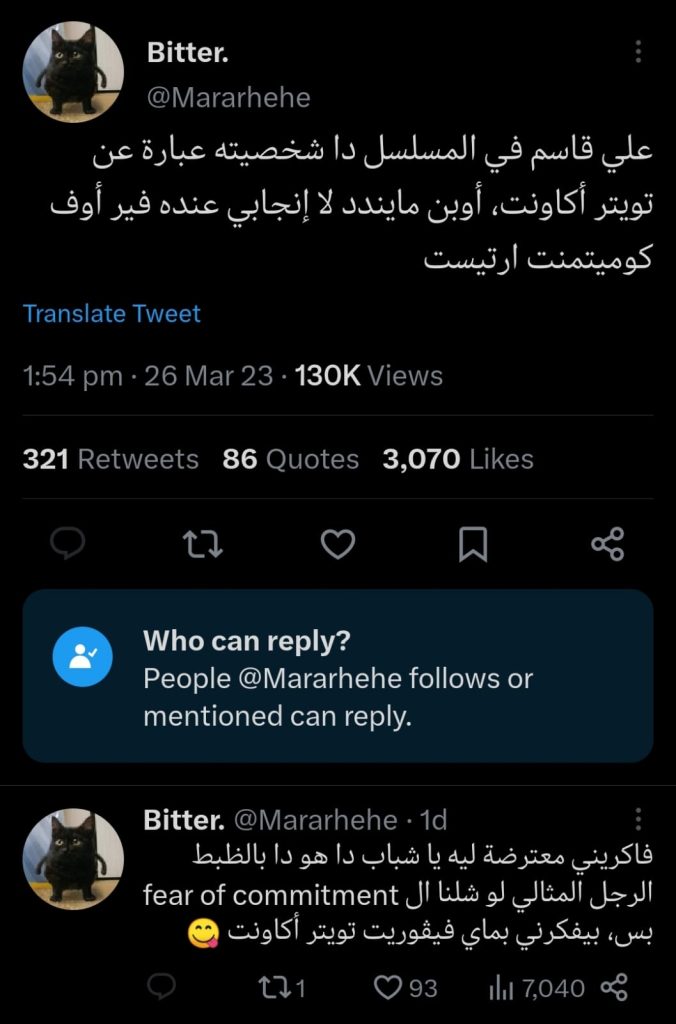Viewport: 676px width, 1024px height.
Task: Reply to the main tweet
Action: (x=67, y=543)
